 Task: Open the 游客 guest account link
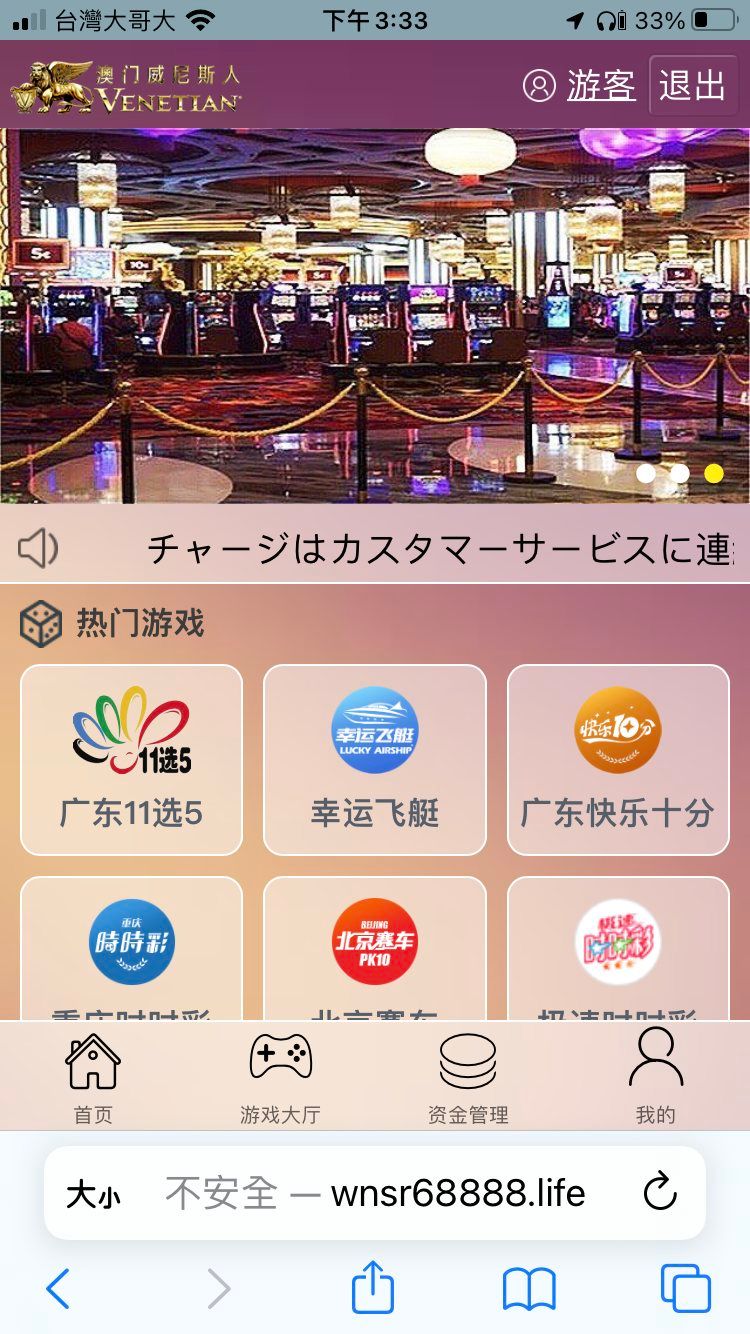(x=580, y=86)
